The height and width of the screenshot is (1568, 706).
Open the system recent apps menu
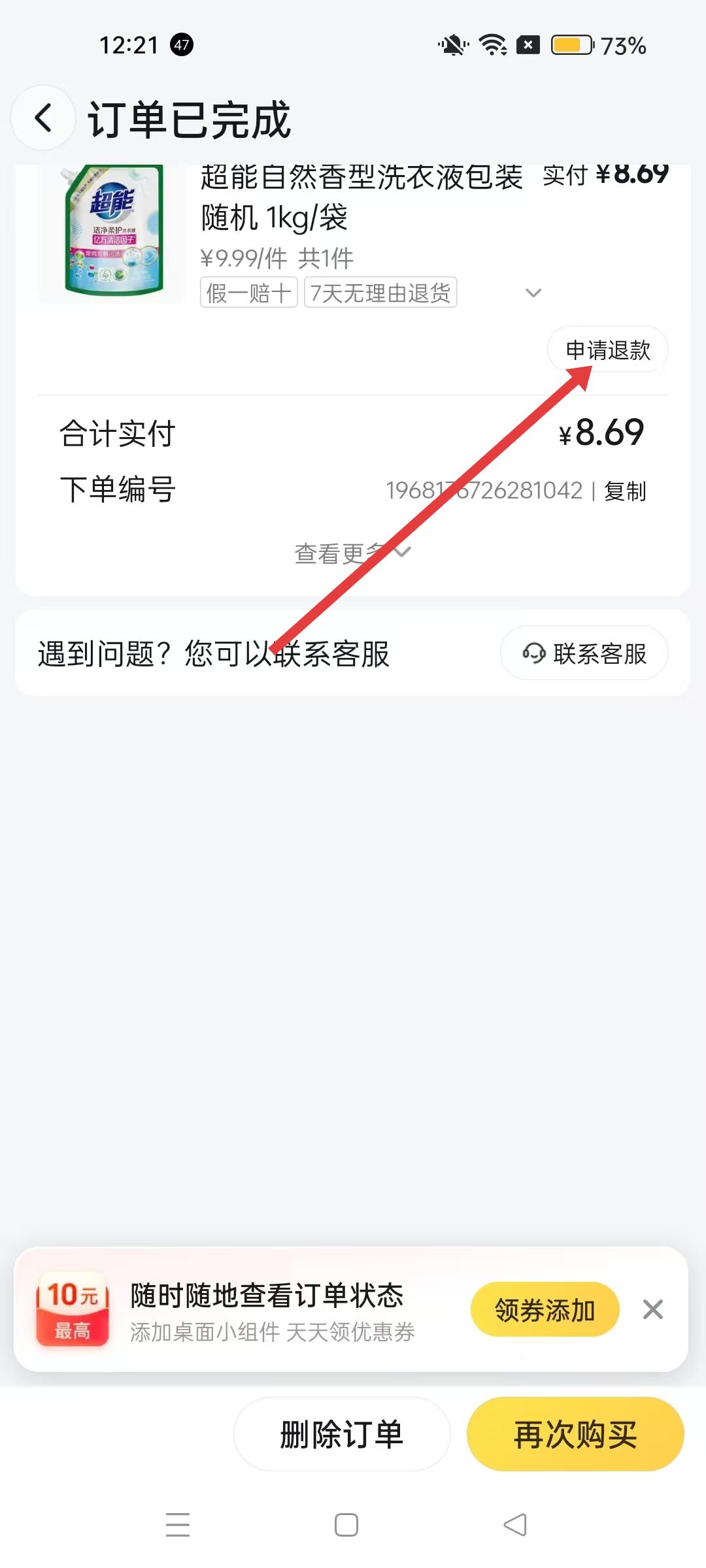click(x=178, y=1525)
